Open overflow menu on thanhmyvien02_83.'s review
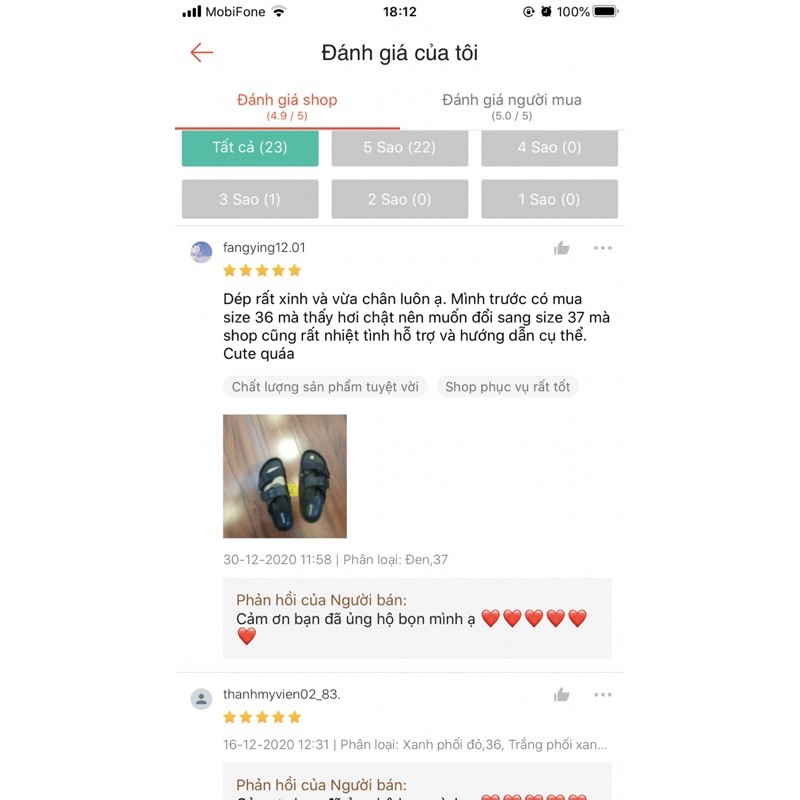 [602, 695]
